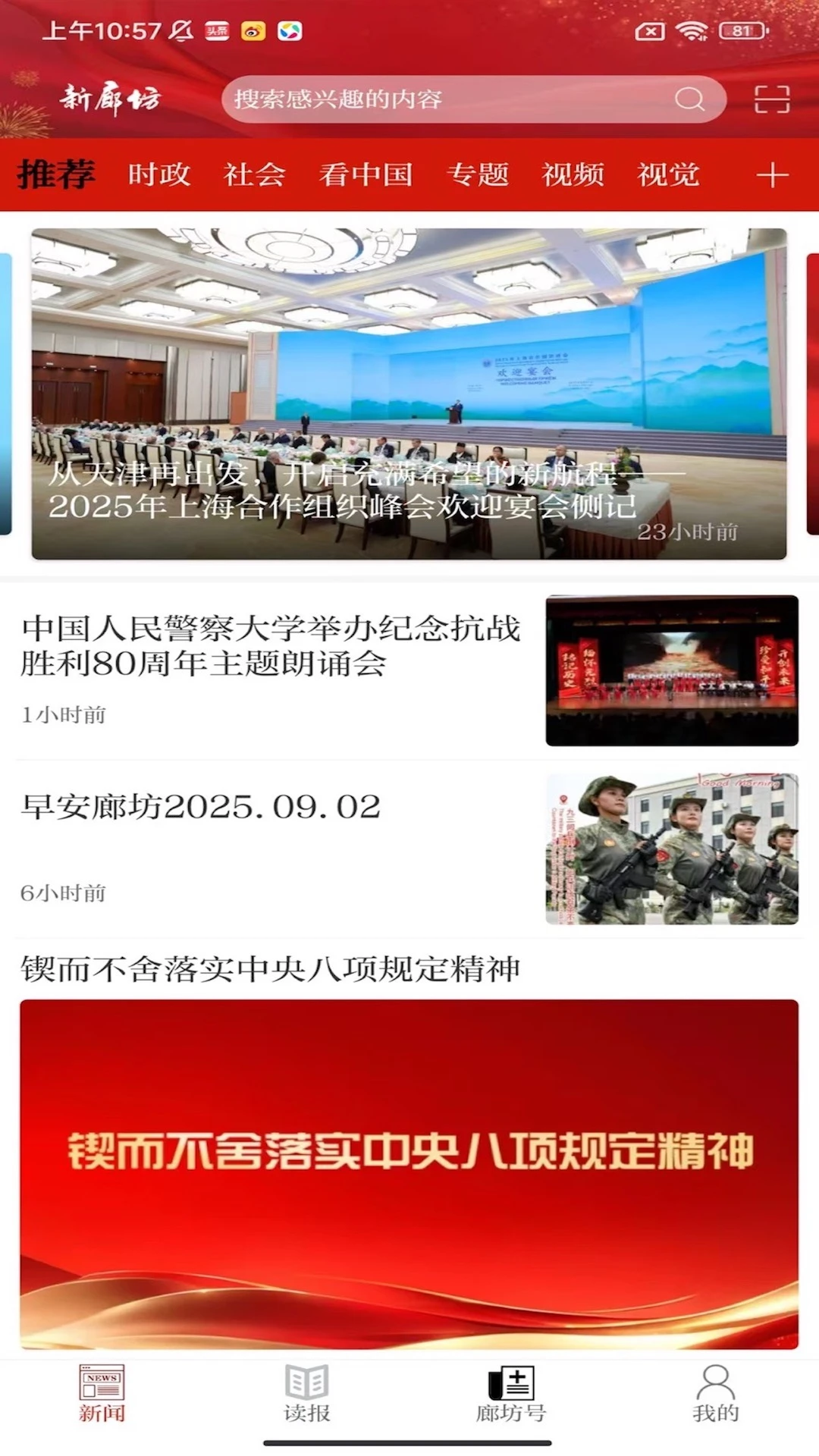The image size is (819, 1456).
Task: Open the 上海合作组织峰会欢迎宴会侧记 banner
Action: (x=409, y=394)
